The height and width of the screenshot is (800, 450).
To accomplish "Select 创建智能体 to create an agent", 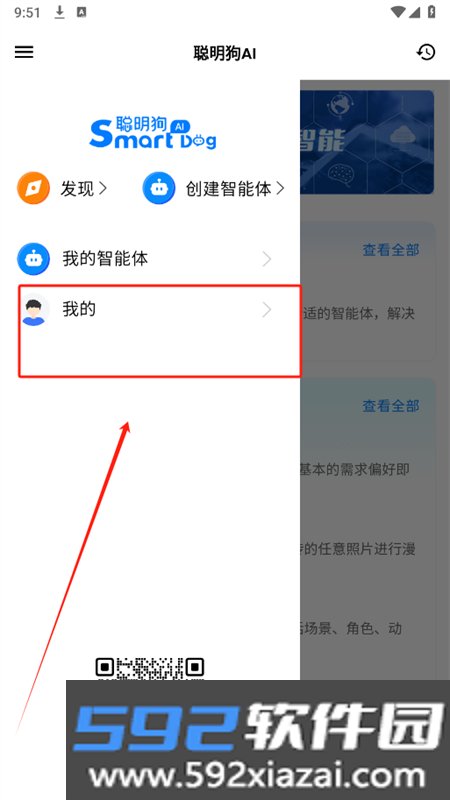I will click(214, 188).
